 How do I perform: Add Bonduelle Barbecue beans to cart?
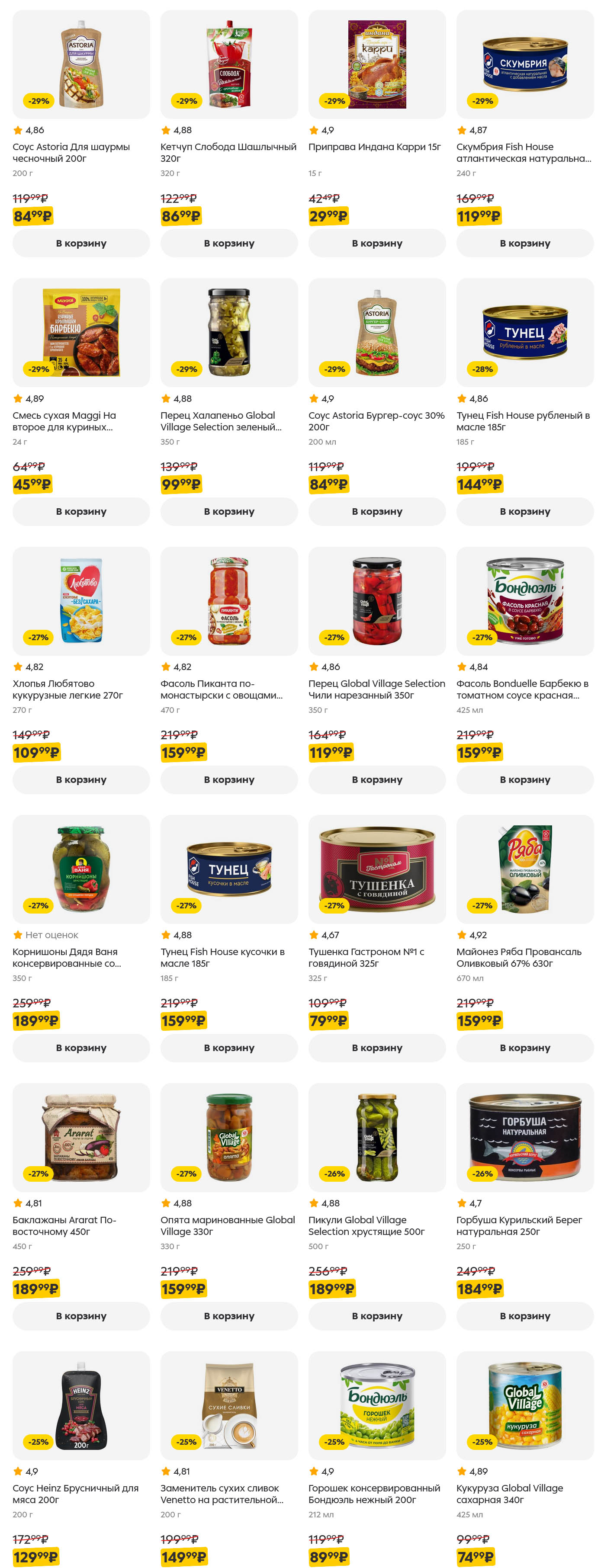(x=525, y=780)
